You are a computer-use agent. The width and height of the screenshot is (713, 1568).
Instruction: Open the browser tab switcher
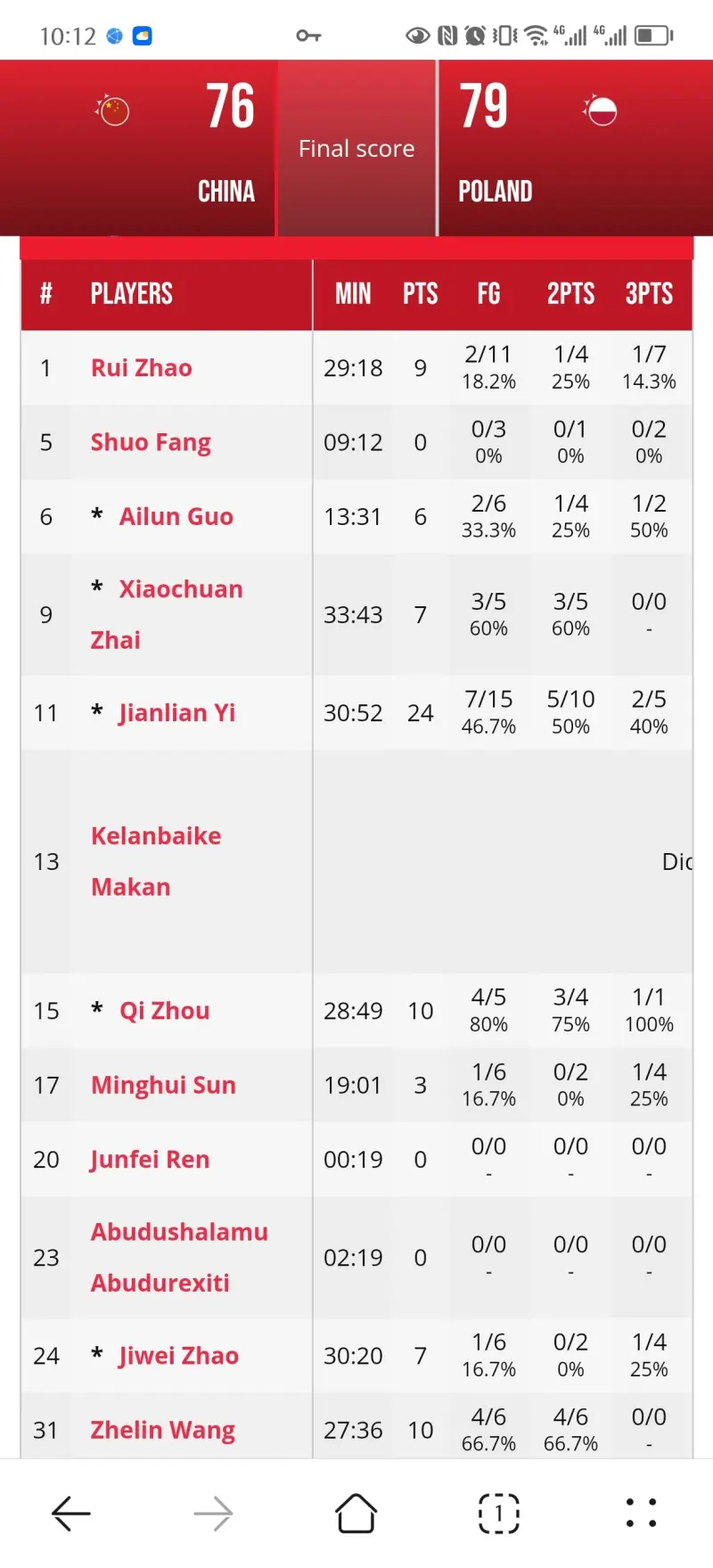tap(499, 1514)
